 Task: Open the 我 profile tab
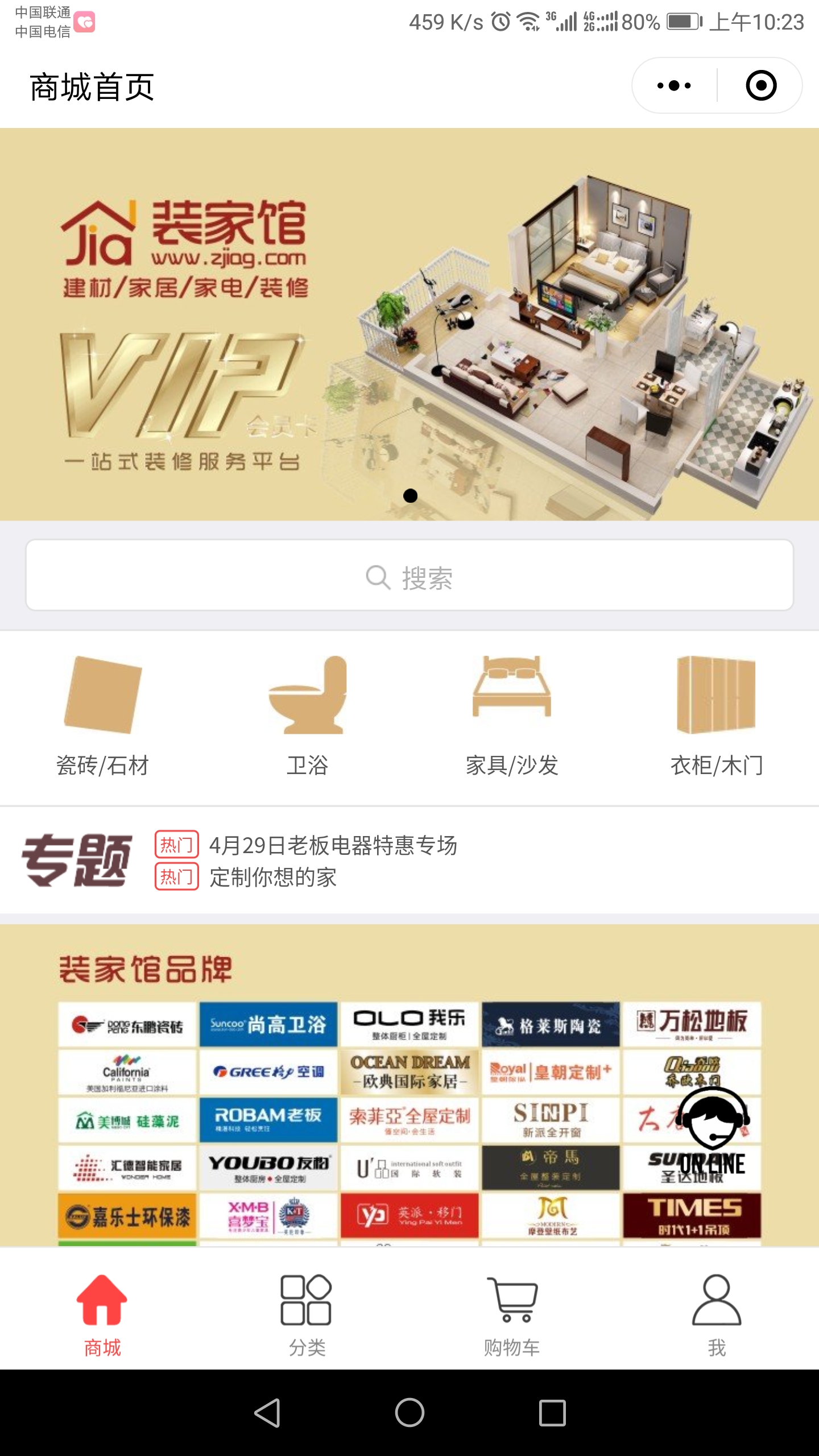tap(717, 1315)
